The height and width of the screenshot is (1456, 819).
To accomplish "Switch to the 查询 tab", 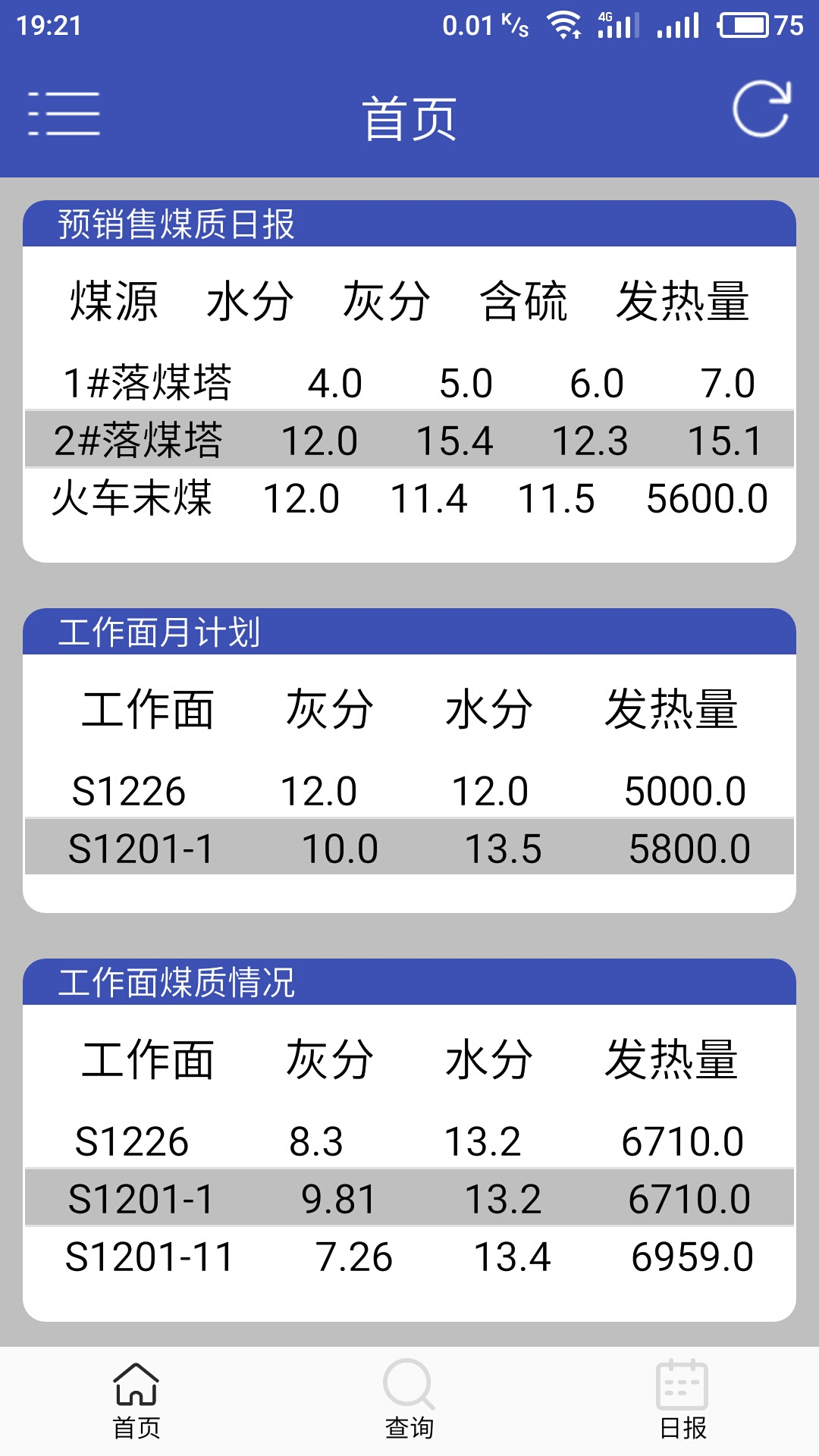I will (x=409, y=1401).
